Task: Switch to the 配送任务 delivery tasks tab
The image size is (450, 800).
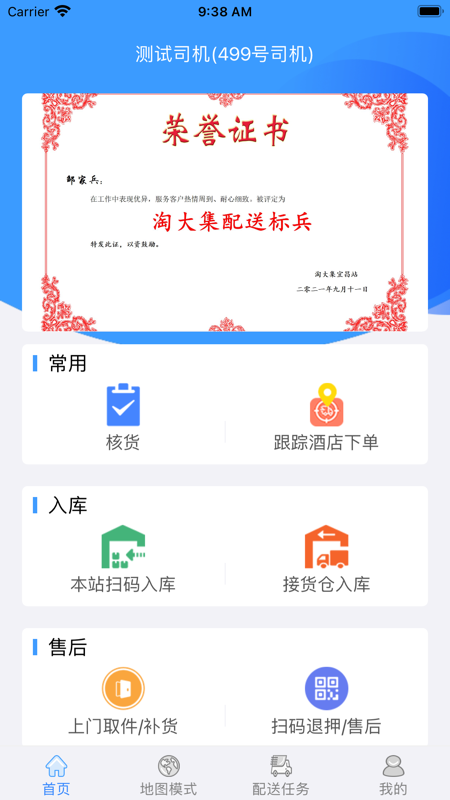Action: [281, 776]
